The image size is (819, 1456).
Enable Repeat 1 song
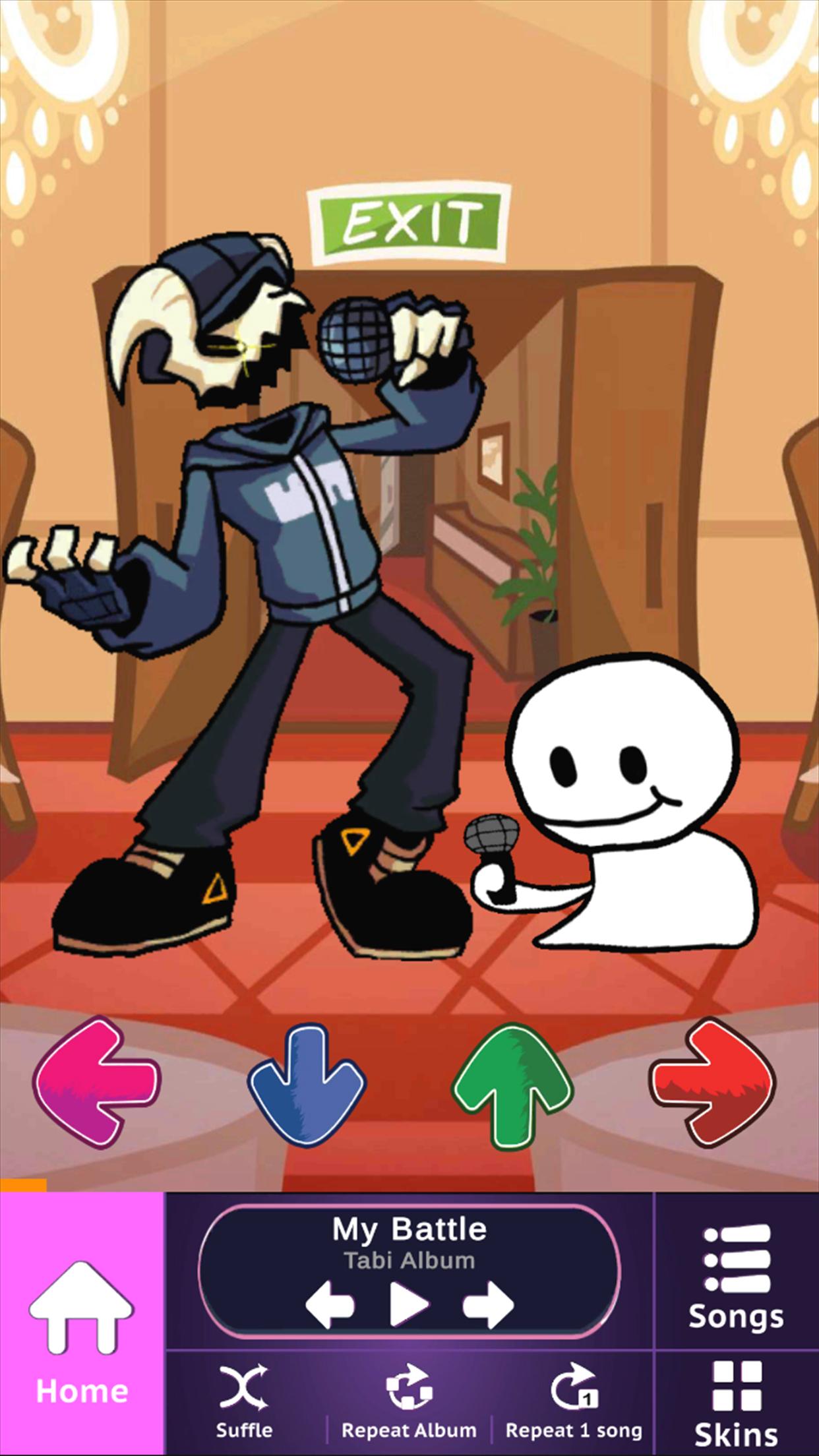574,1402
